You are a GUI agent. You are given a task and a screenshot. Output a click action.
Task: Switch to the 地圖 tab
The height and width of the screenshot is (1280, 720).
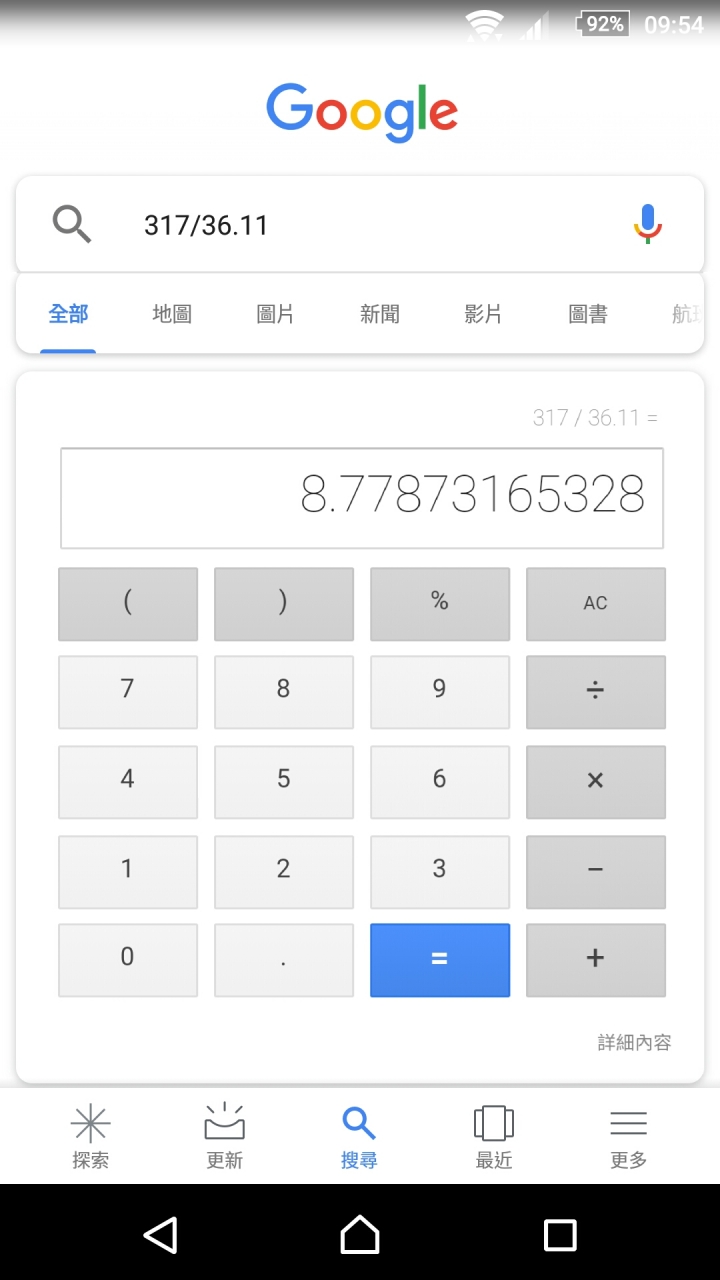pyautogui.click(x=172, y=314)
